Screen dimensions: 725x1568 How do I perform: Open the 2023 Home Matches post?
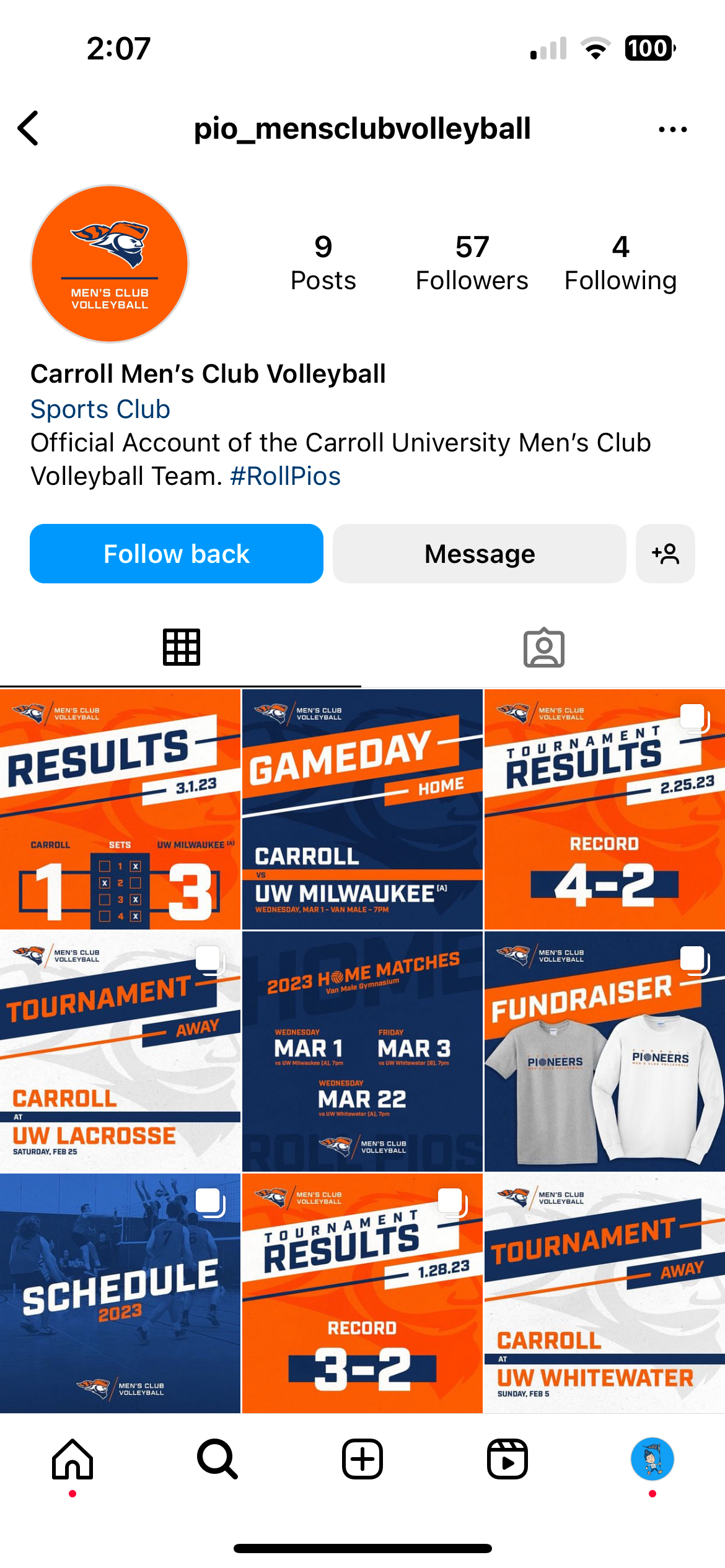pos(362,1052)
